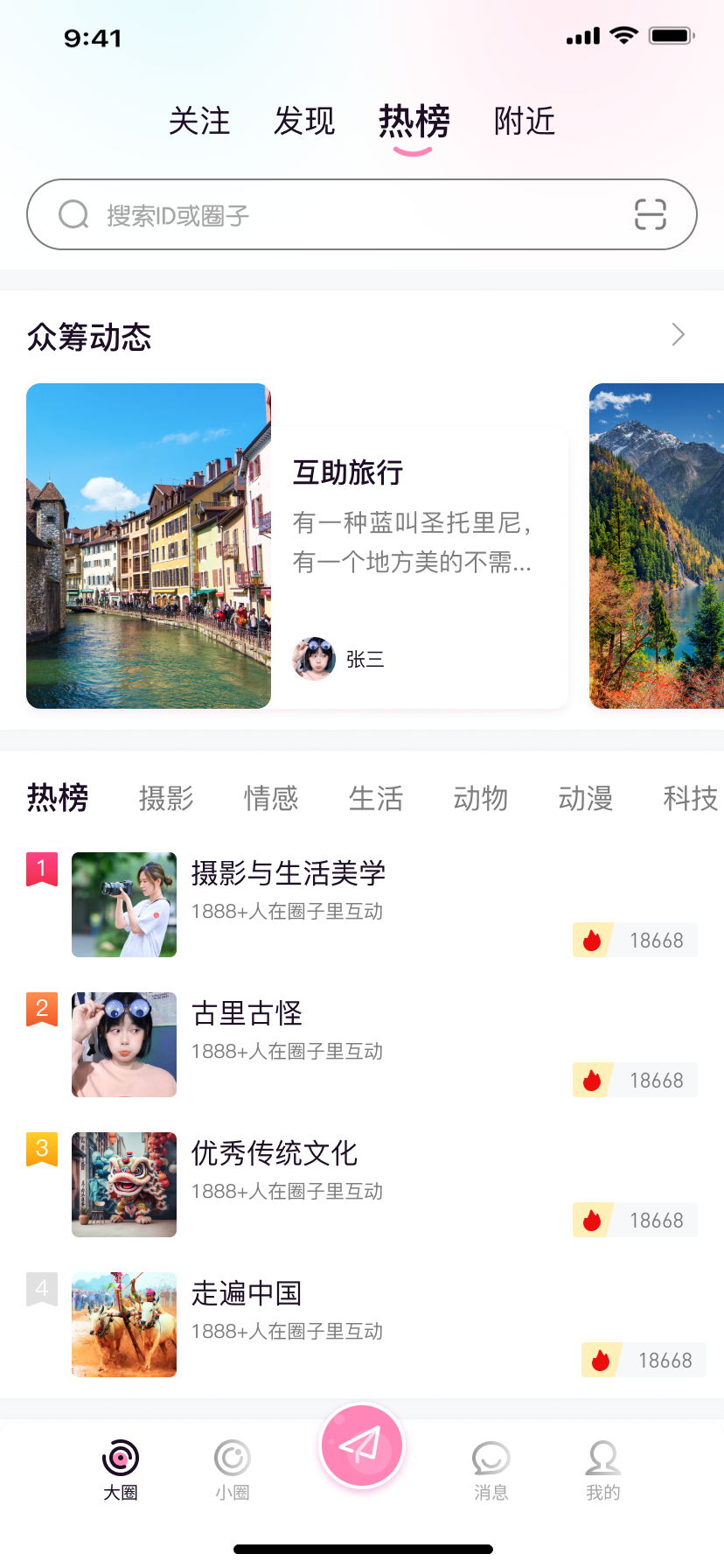Screen dimensions: 724x1568
Task: Open the 附近 top tab
Action: pos(525,121)
